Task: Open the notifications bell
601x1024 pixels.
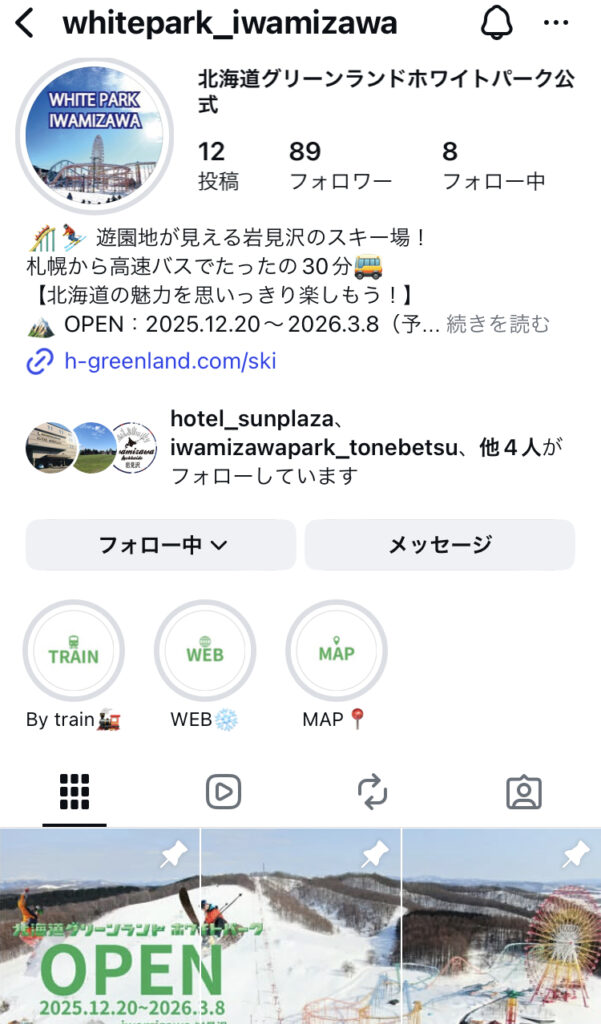Action: click(x=496, y=23)
